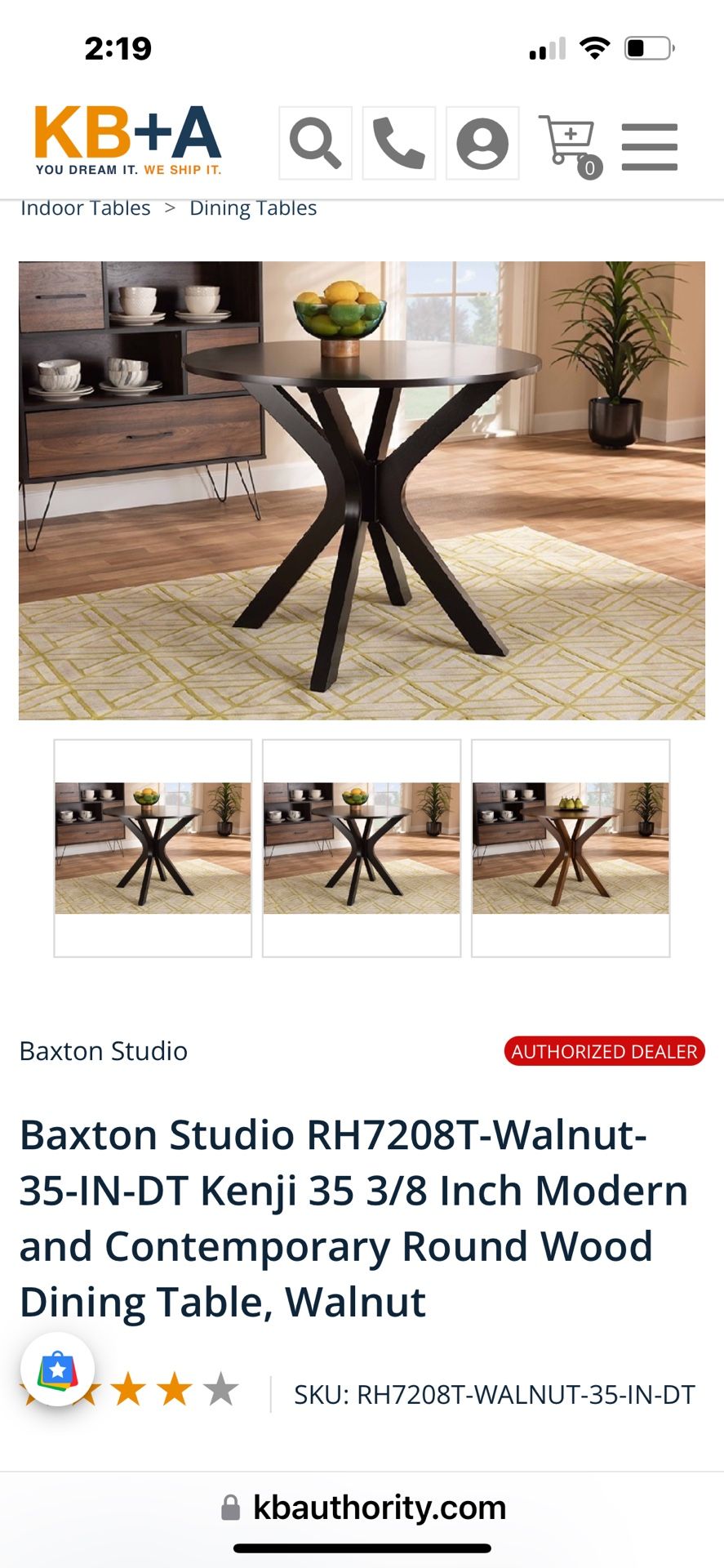Tap the Wi-Fi status icon

click(x=597, y=47)
